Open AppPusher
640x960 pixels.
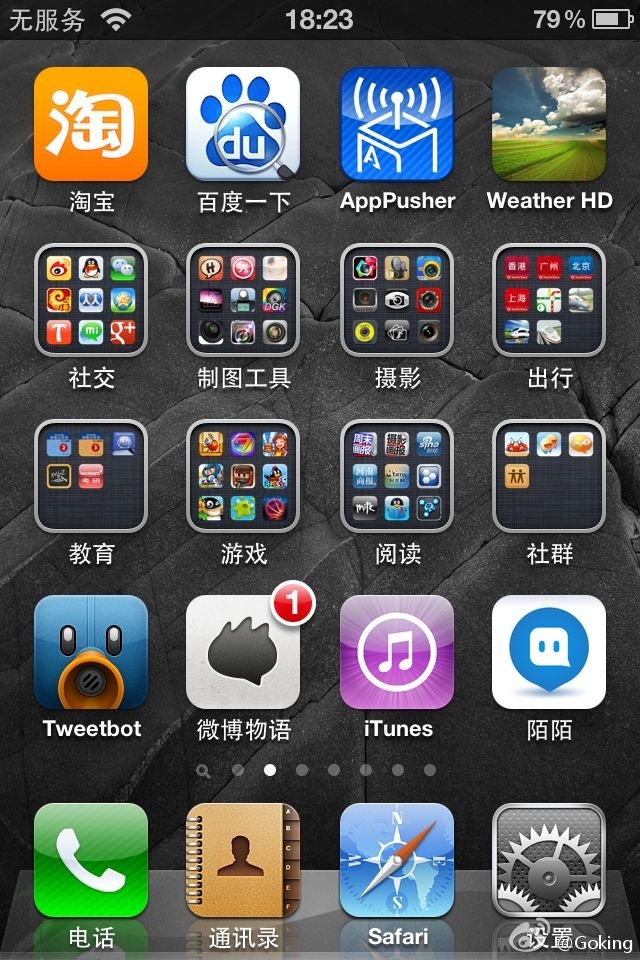(397, 124)
